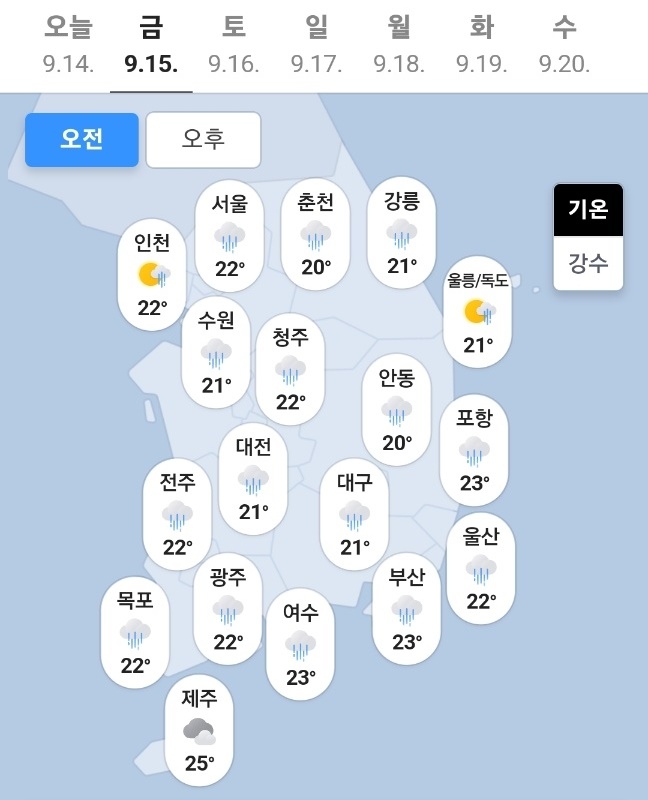Open the 일 9.17 date tab
The width and height of the screenshot is (648, 800).
pos(316,45)
